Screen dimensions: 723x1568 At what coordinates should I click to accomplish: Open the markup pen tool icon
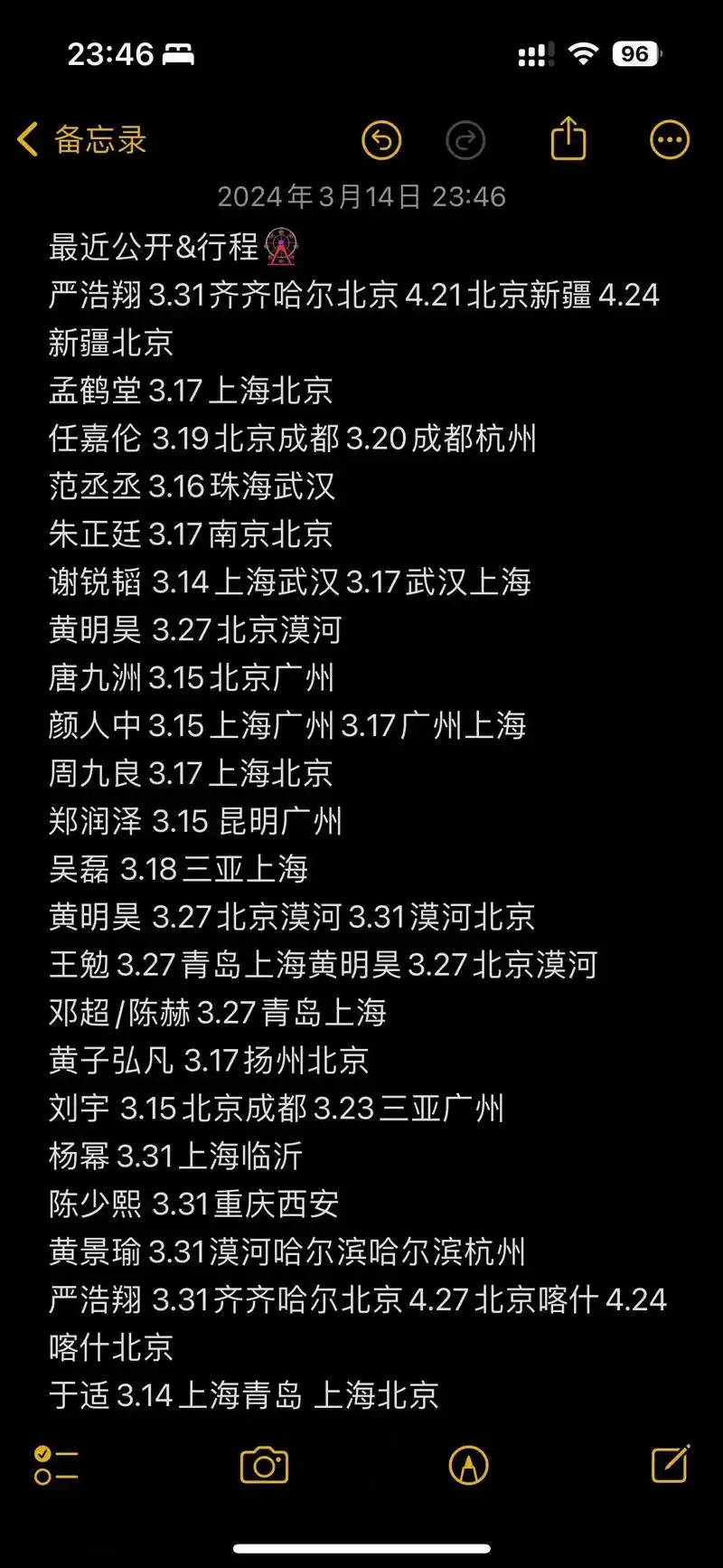click(469, 1467)
